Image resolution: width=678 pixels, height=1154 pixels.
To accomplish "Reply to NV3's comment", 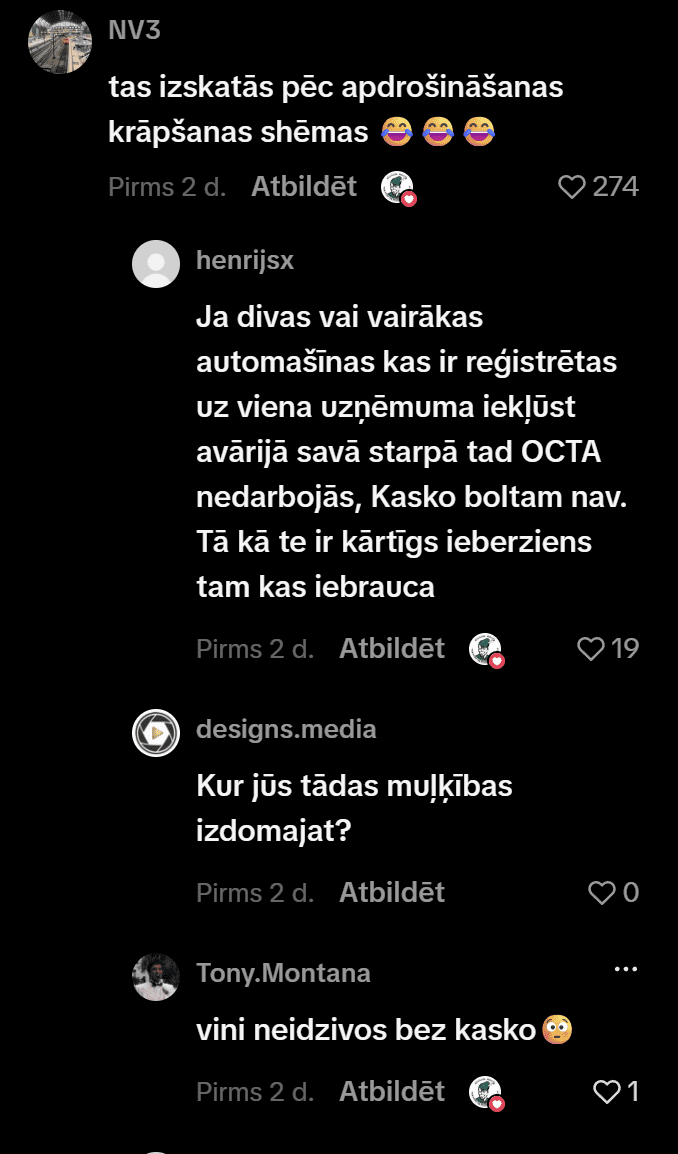I will [x=303, y=187].
